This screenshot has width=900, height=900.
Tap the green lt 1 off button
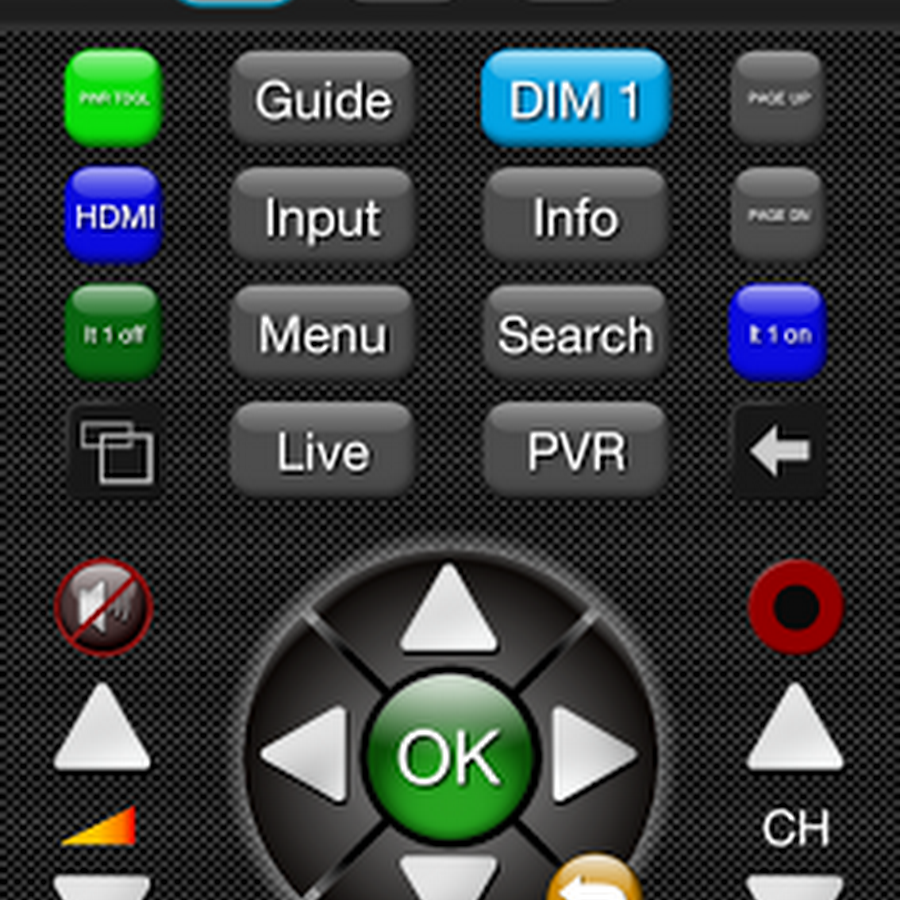[113, 333]
